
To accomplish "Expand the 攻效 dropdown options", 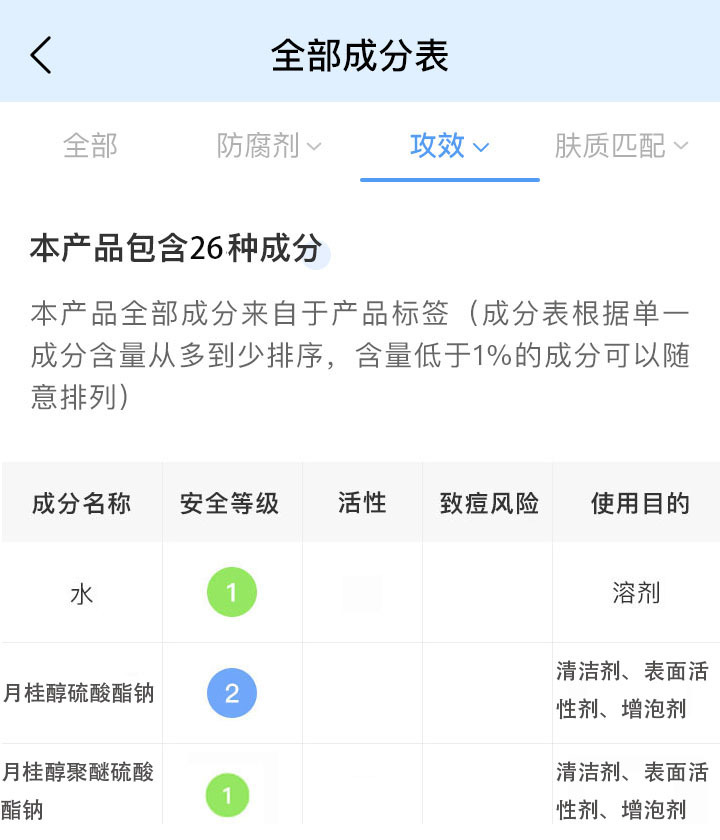I will coord(448,145).
